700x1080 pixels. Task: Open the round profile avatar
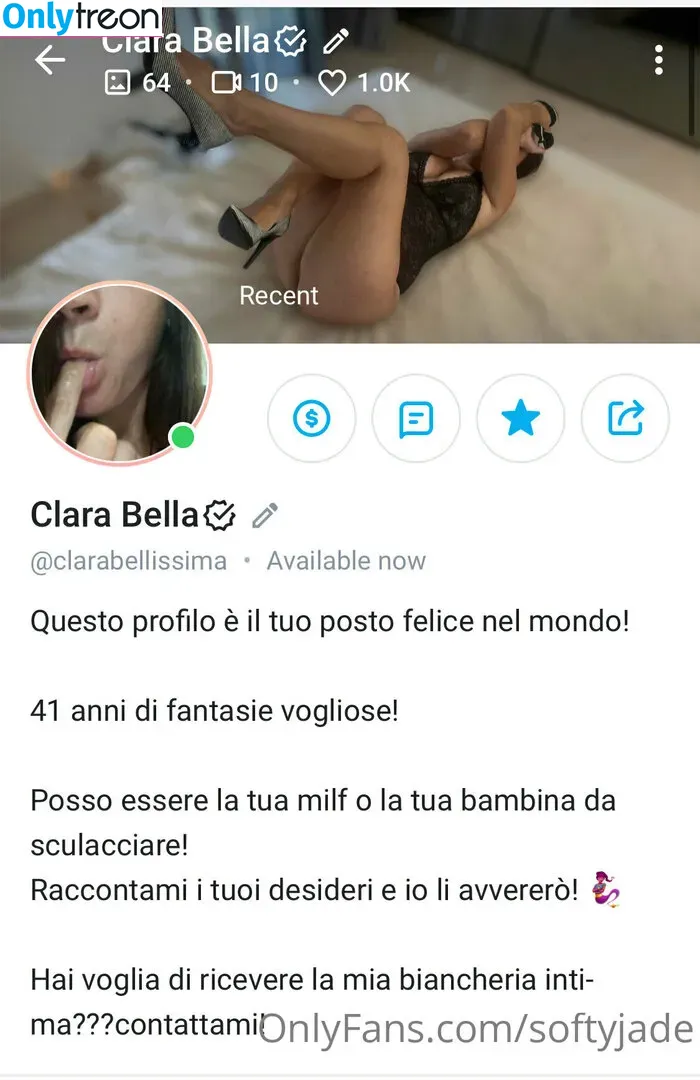click(121, 378)
